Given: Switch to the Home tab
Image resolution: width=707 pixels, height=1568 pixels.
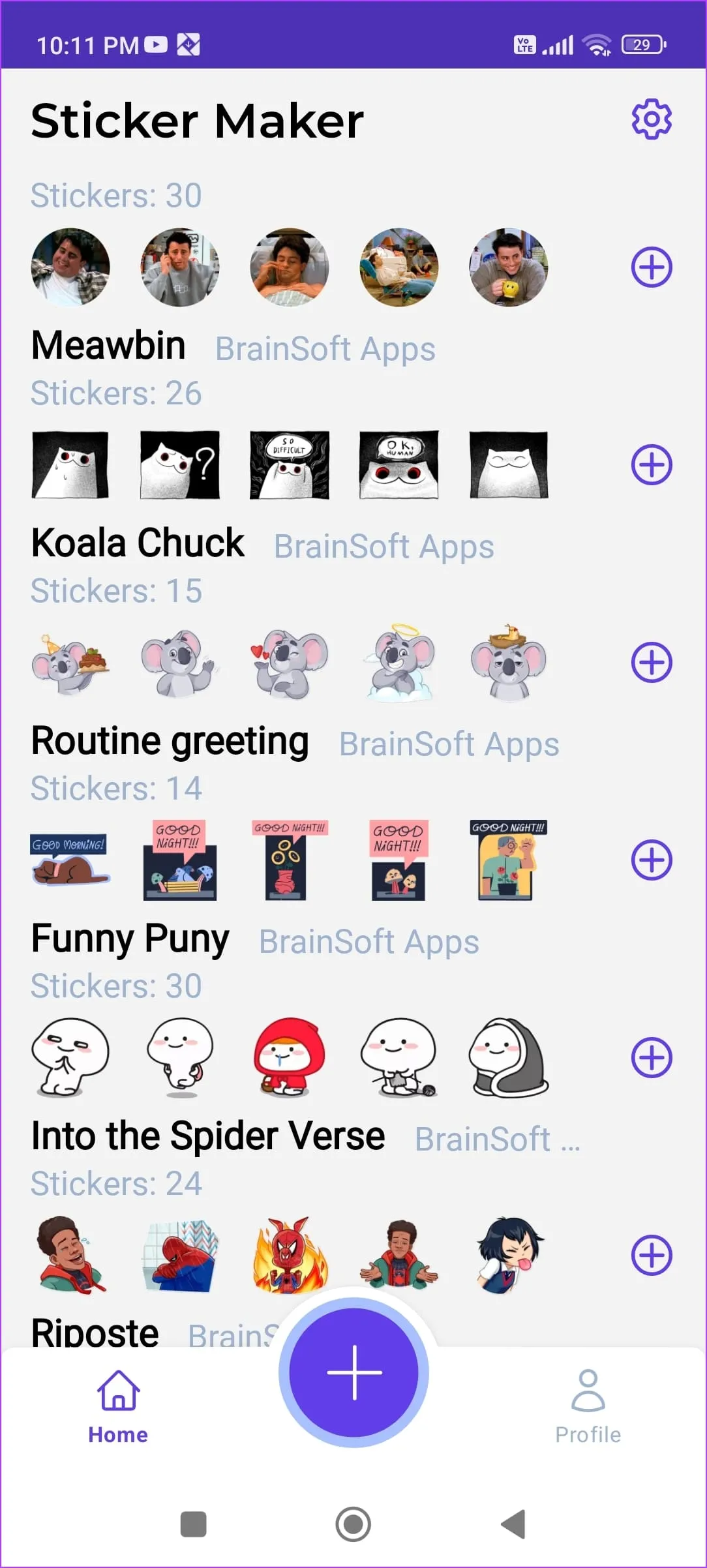Looking at the screenshot, I should tap(118, 1406).
